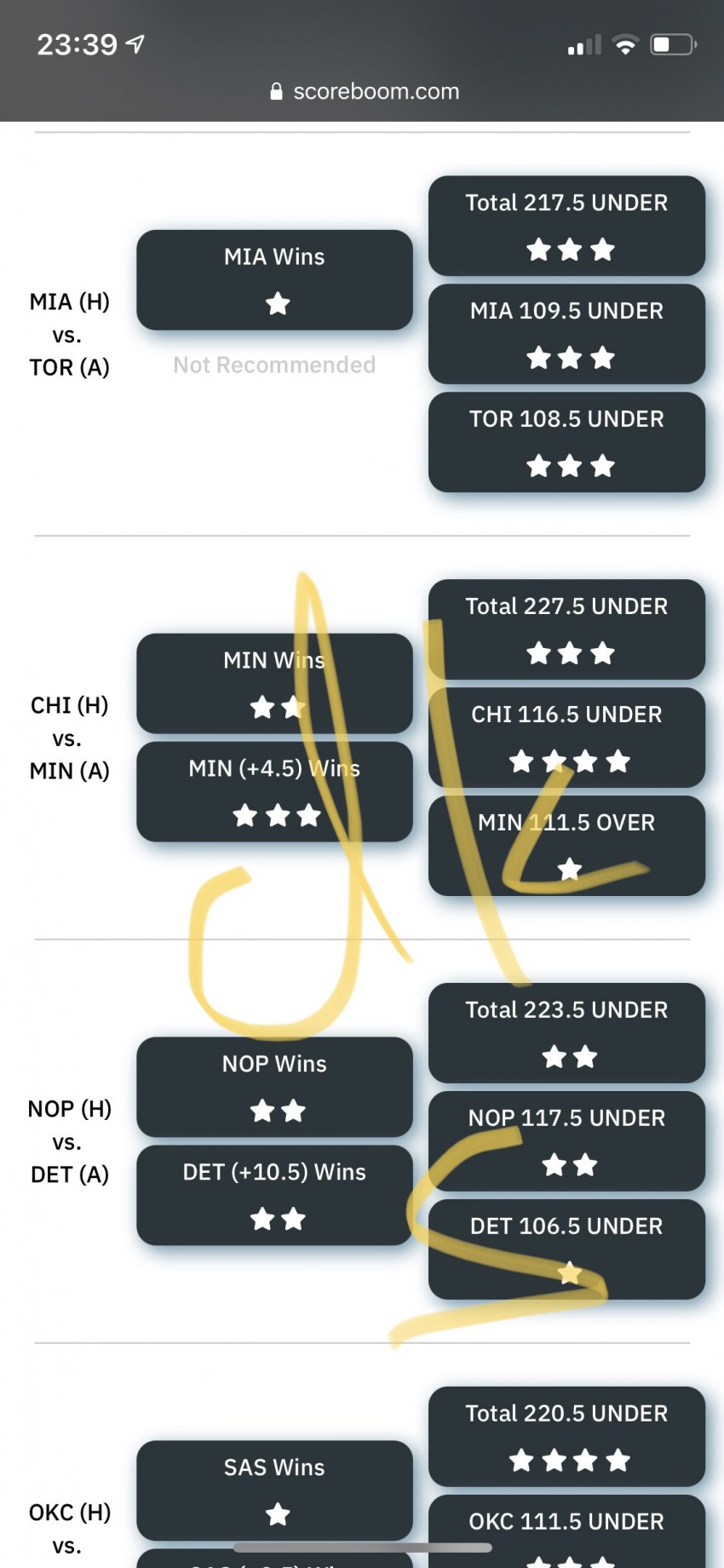Viewport: 724px width, 1568px height.
Task: Choose the OKC 111.5 UNDER prediction
Action: point(566,1531)
